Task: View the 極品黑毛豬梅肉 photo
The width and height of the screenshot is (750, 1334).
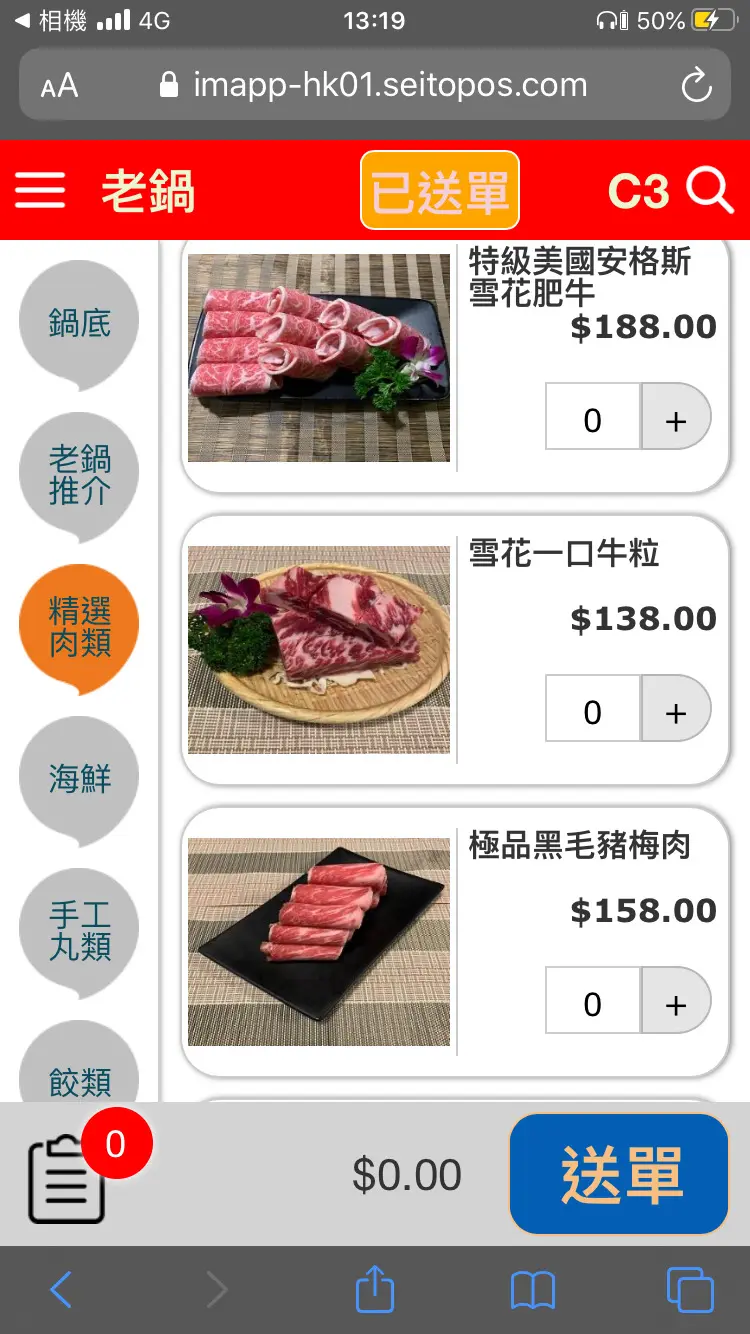Action: coord(319,942)
